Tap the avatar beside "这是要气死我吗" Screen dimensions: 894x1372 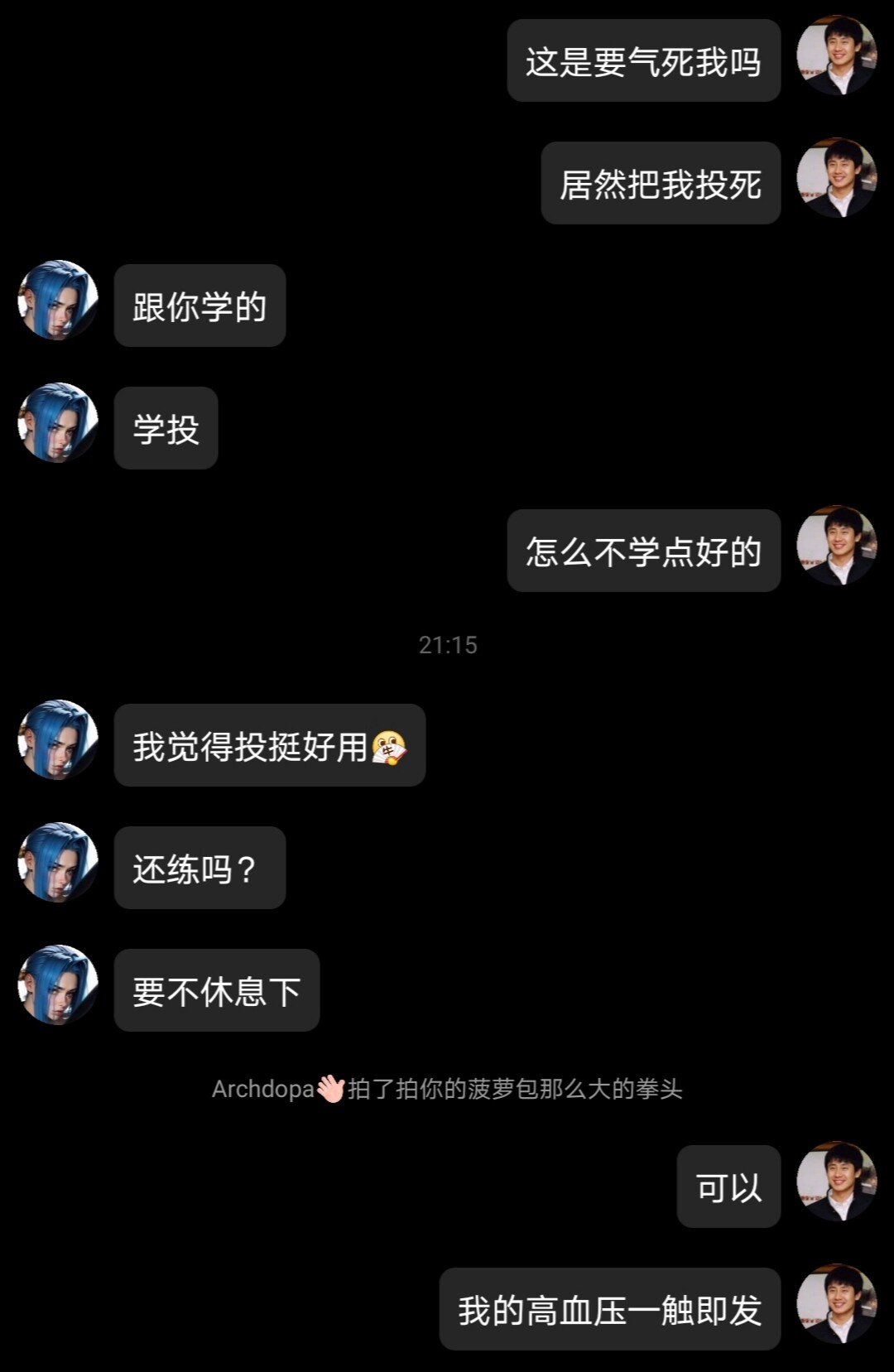coord(836,55)
